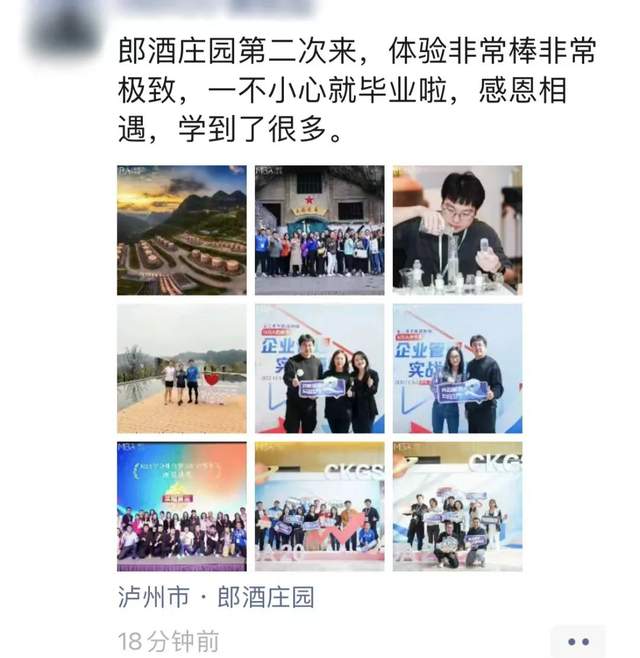Open the poster's blurred profile avatar
The image size is (640, 658).
tap(64, 27)
